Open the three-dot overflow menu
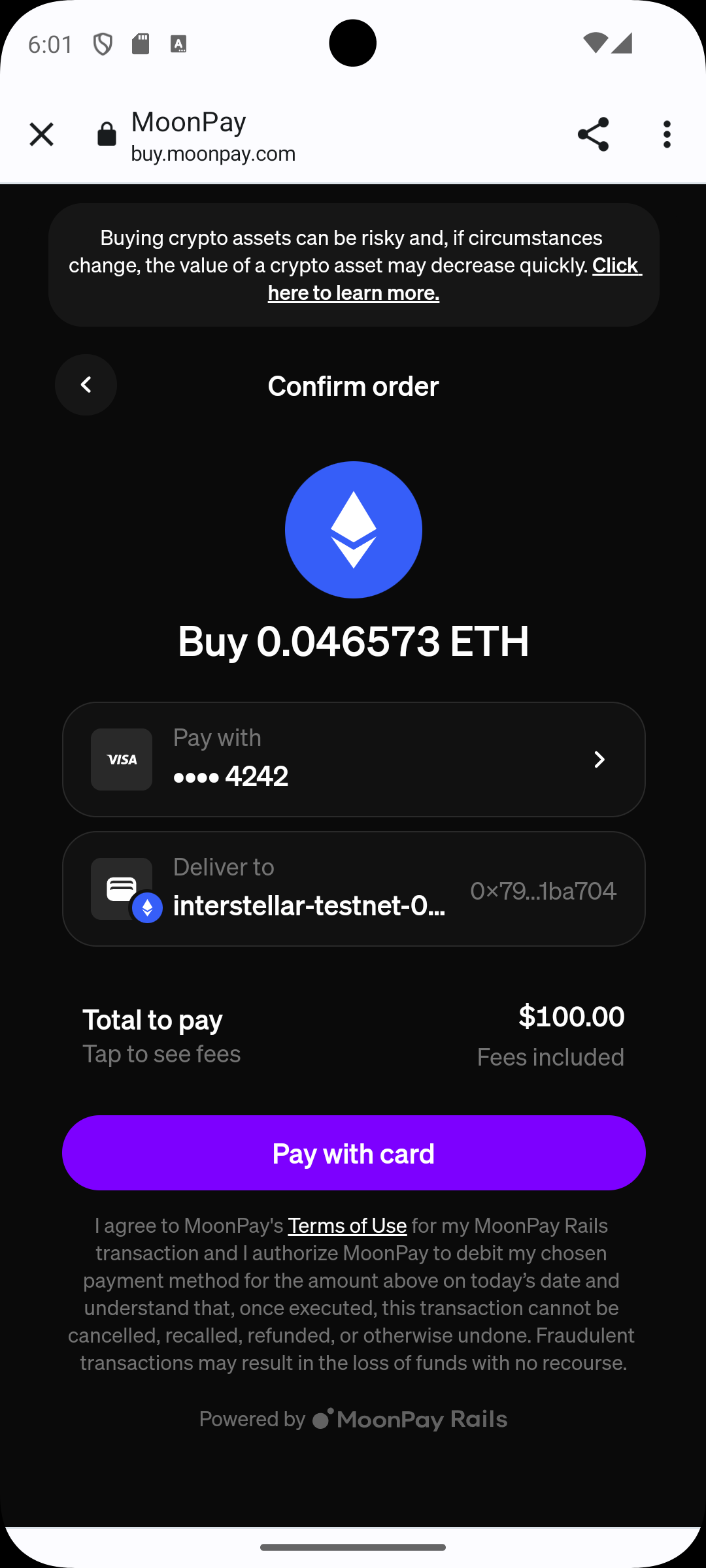The image size is (706, 1568). point(667,134)
